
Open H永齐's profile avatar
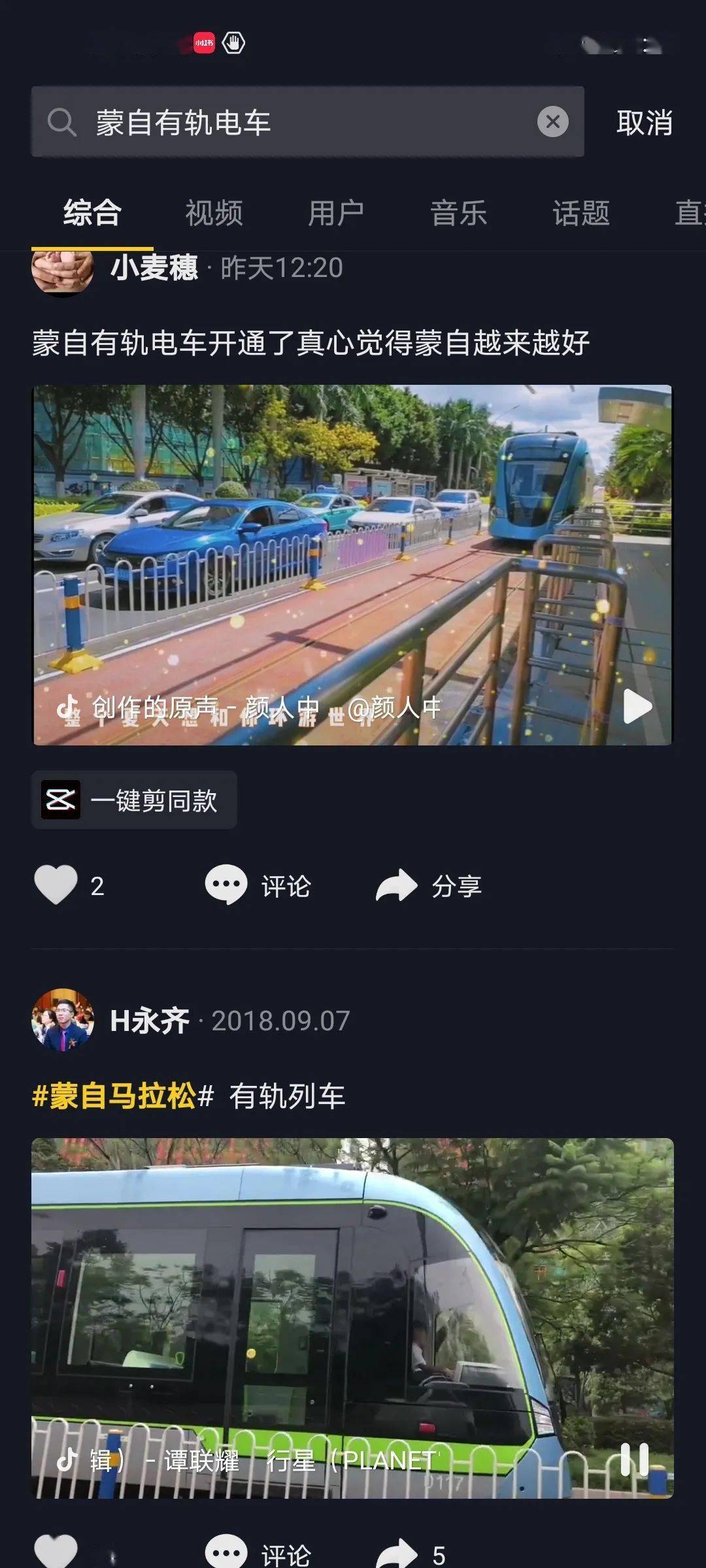(63, 1020)
